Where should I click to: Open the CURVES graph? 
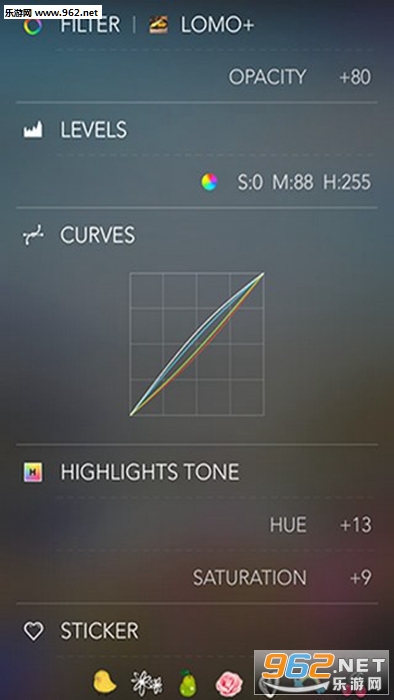pyautogui.click(x=197, y=344)
